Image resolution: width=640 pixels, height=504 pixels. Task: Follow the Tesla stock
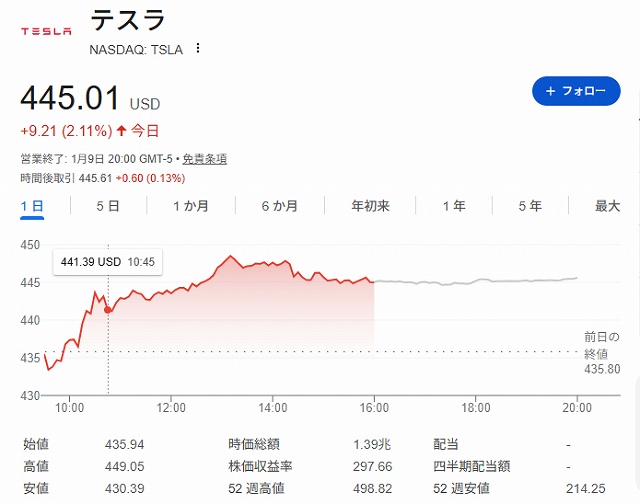(x=569, y=91)
